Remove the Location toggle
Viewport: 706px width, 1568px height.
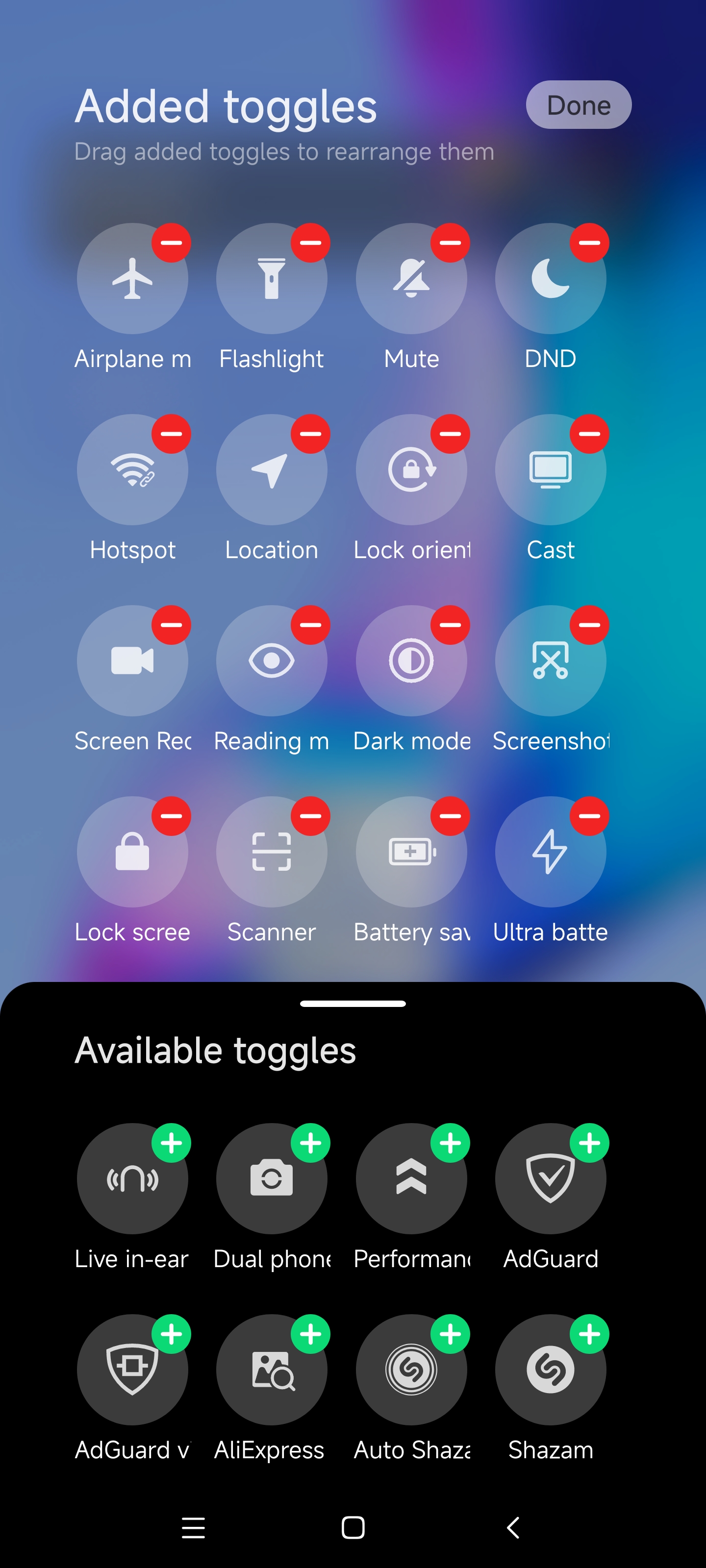311,434
